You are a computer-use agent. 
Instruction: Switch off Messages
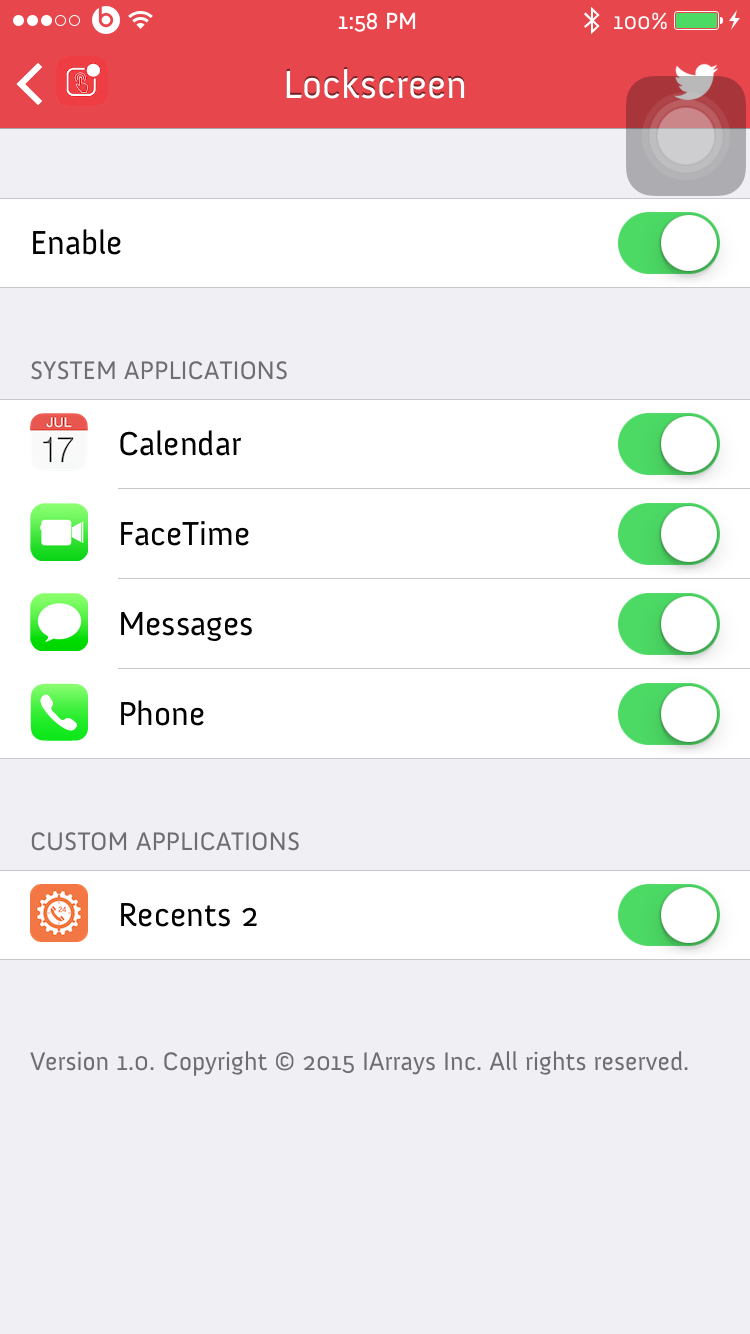click(x=669, y=624)
